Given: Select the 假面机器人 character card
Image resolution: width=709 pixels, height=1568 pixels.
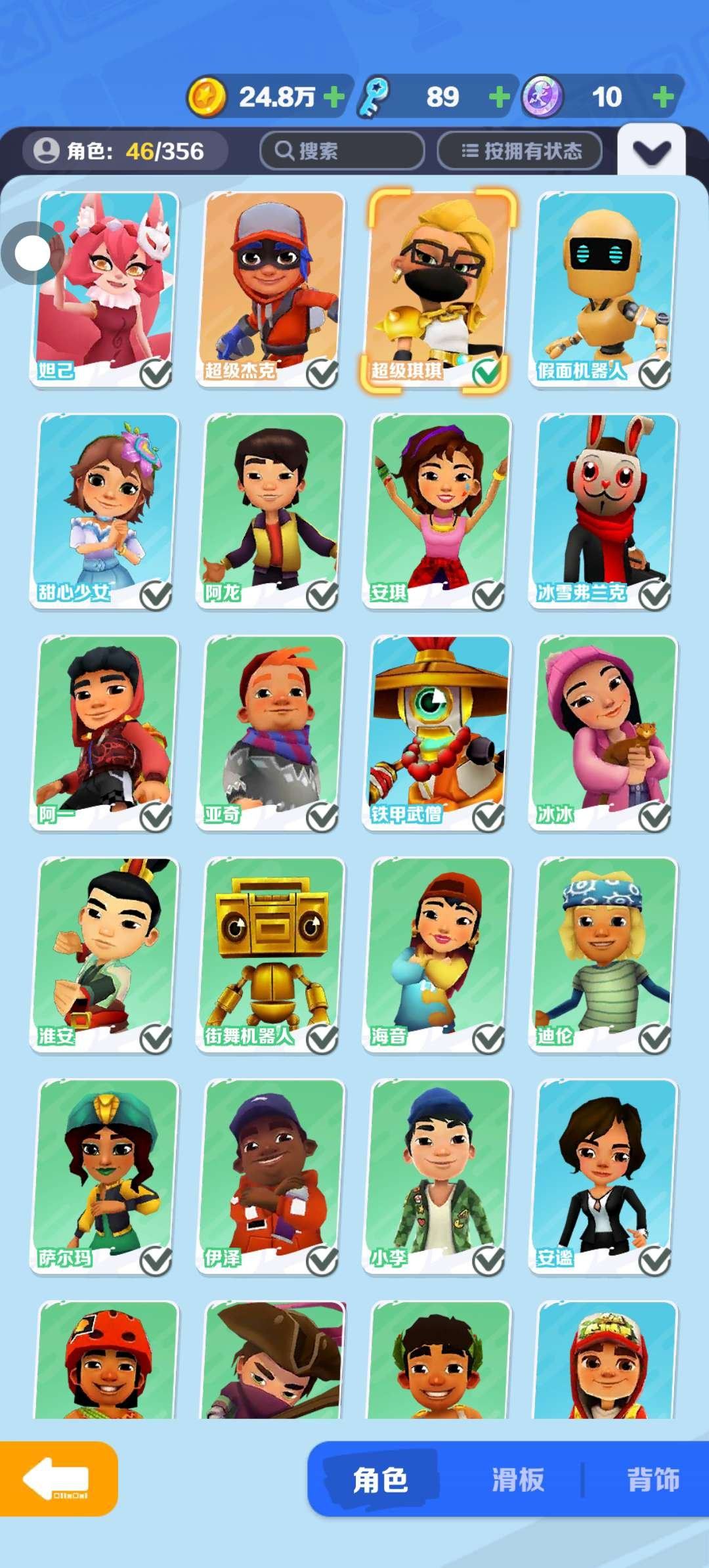Looking at the screenshot, I should (x=603, y=289).
